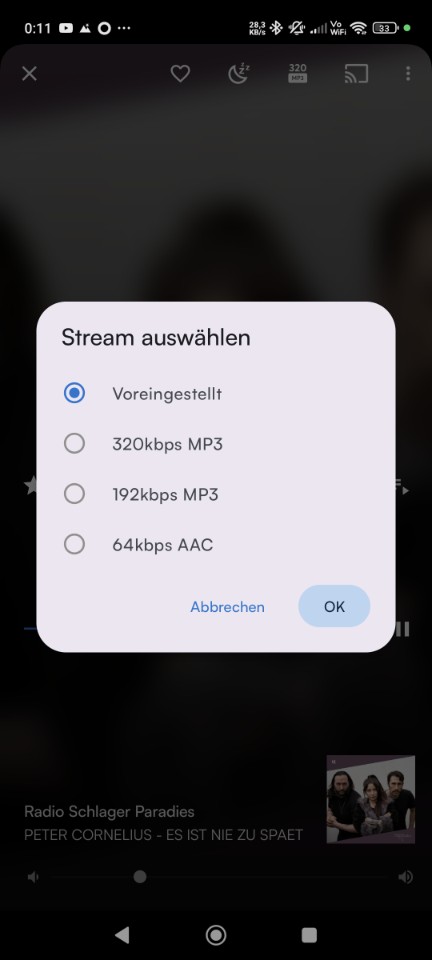The height and width of the screenshot is (960, 432).
Task: Tap Abbrechen to cancel the dialog
Action: pyautogui.click(x=228, y=607)
